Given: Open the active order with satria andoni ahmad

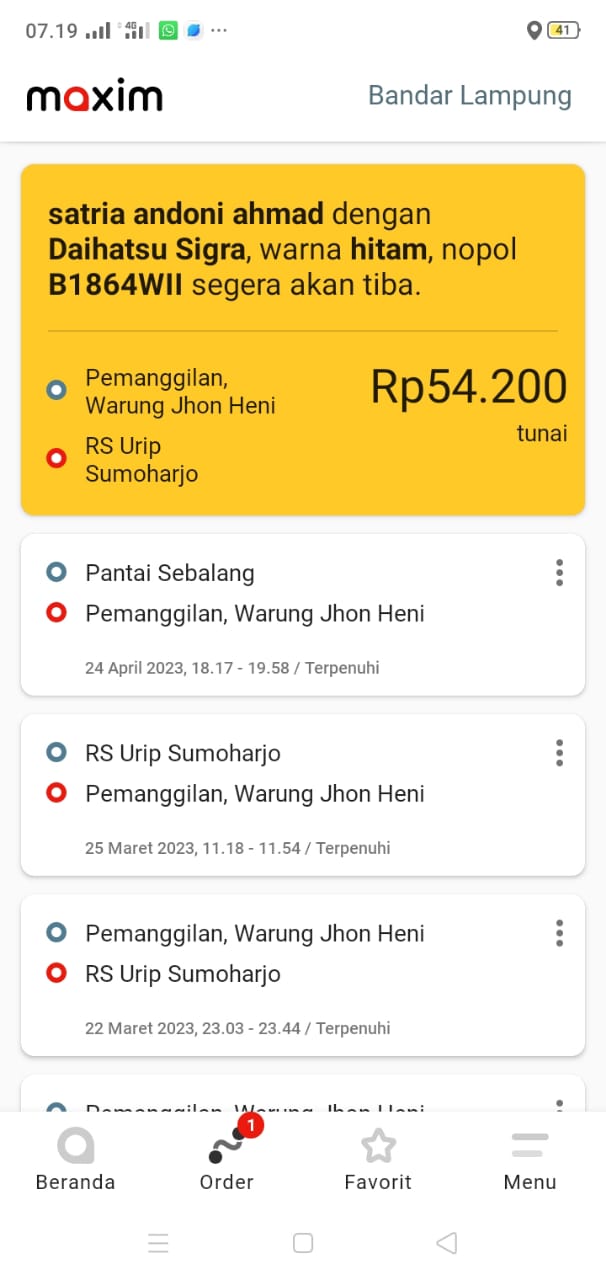Looking at the screenshot, I should pyautogui.click(x=302, y=340).
